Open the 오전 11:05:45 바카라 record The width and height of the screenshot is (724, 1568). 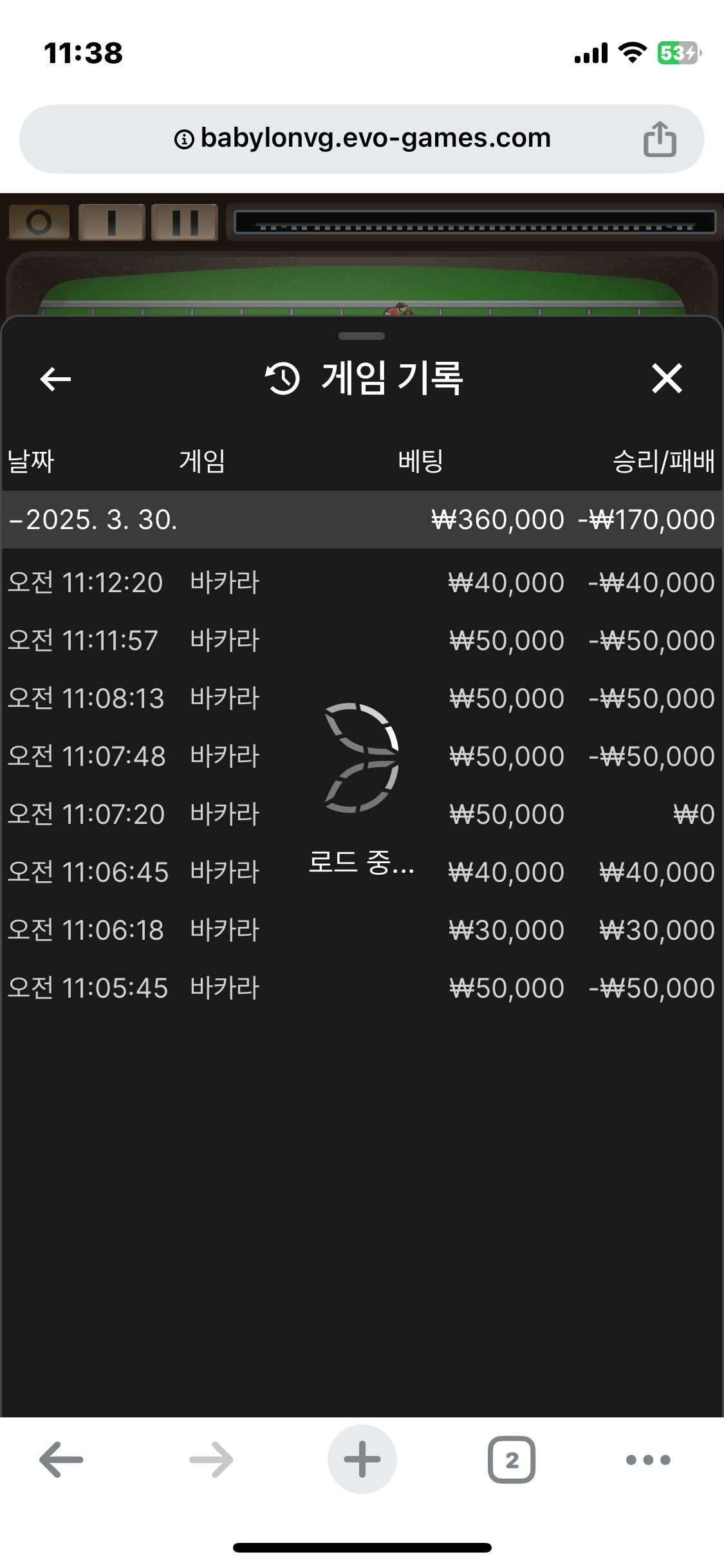point(360,989)
